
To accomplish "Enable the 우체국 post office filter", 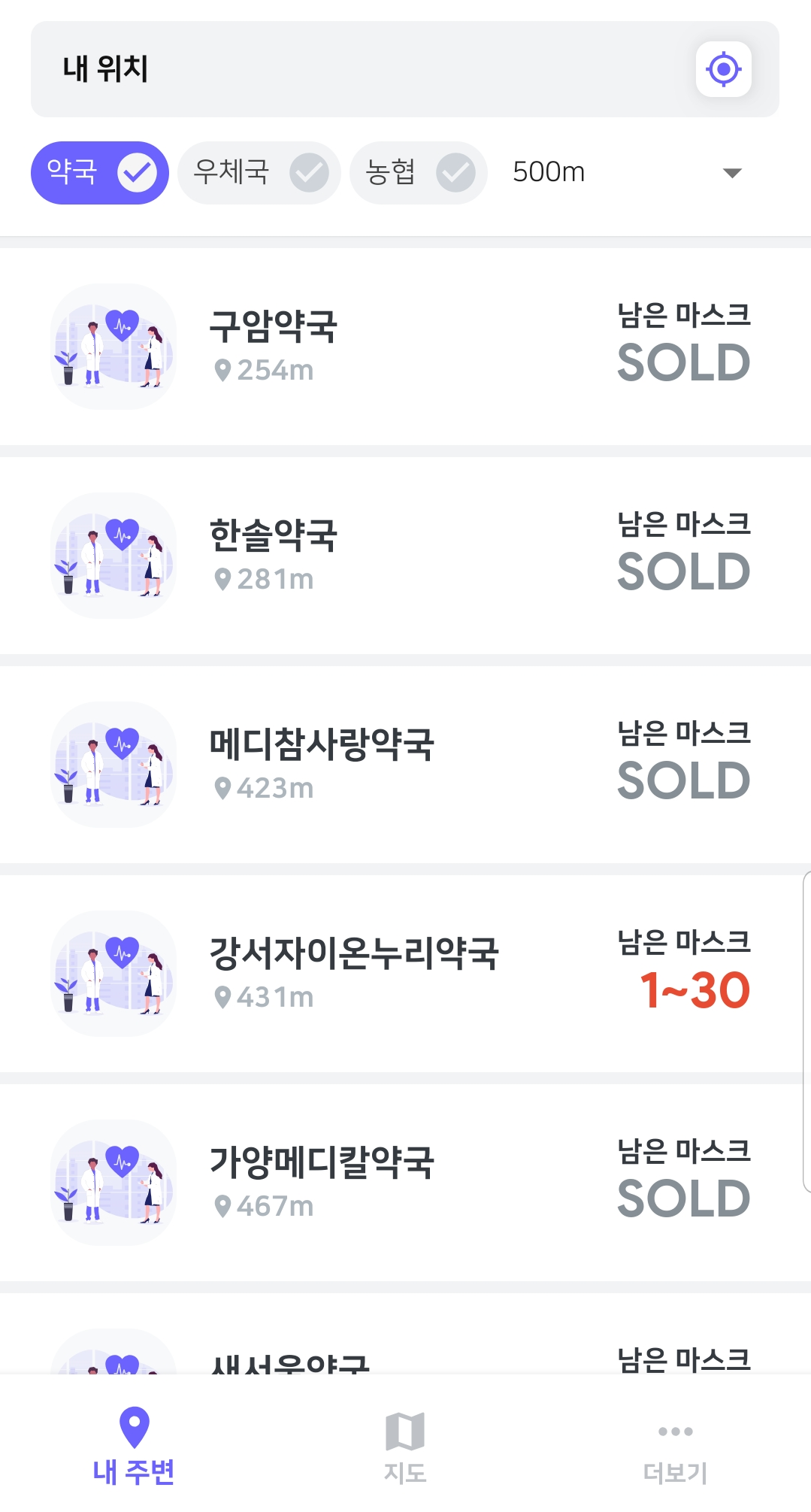I will click(258, 172).
